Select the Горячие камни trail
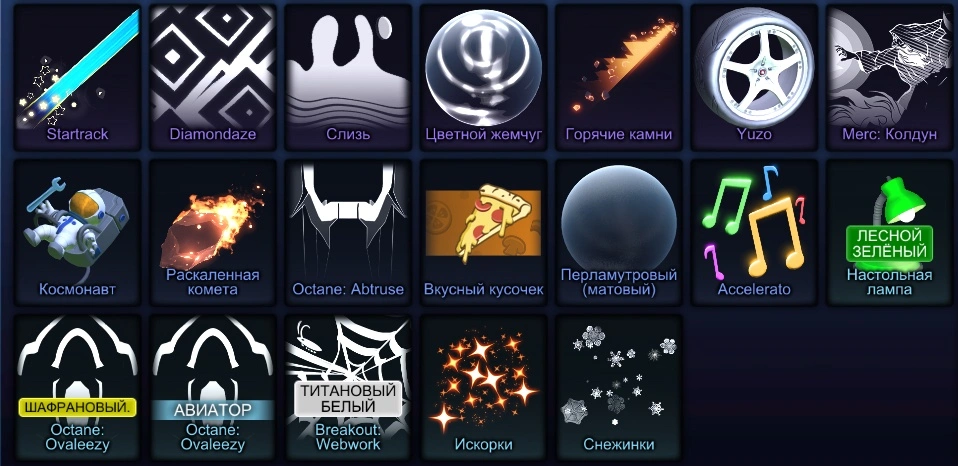The height and width of the screenshot is (466, 958). [x=618, y=75]
